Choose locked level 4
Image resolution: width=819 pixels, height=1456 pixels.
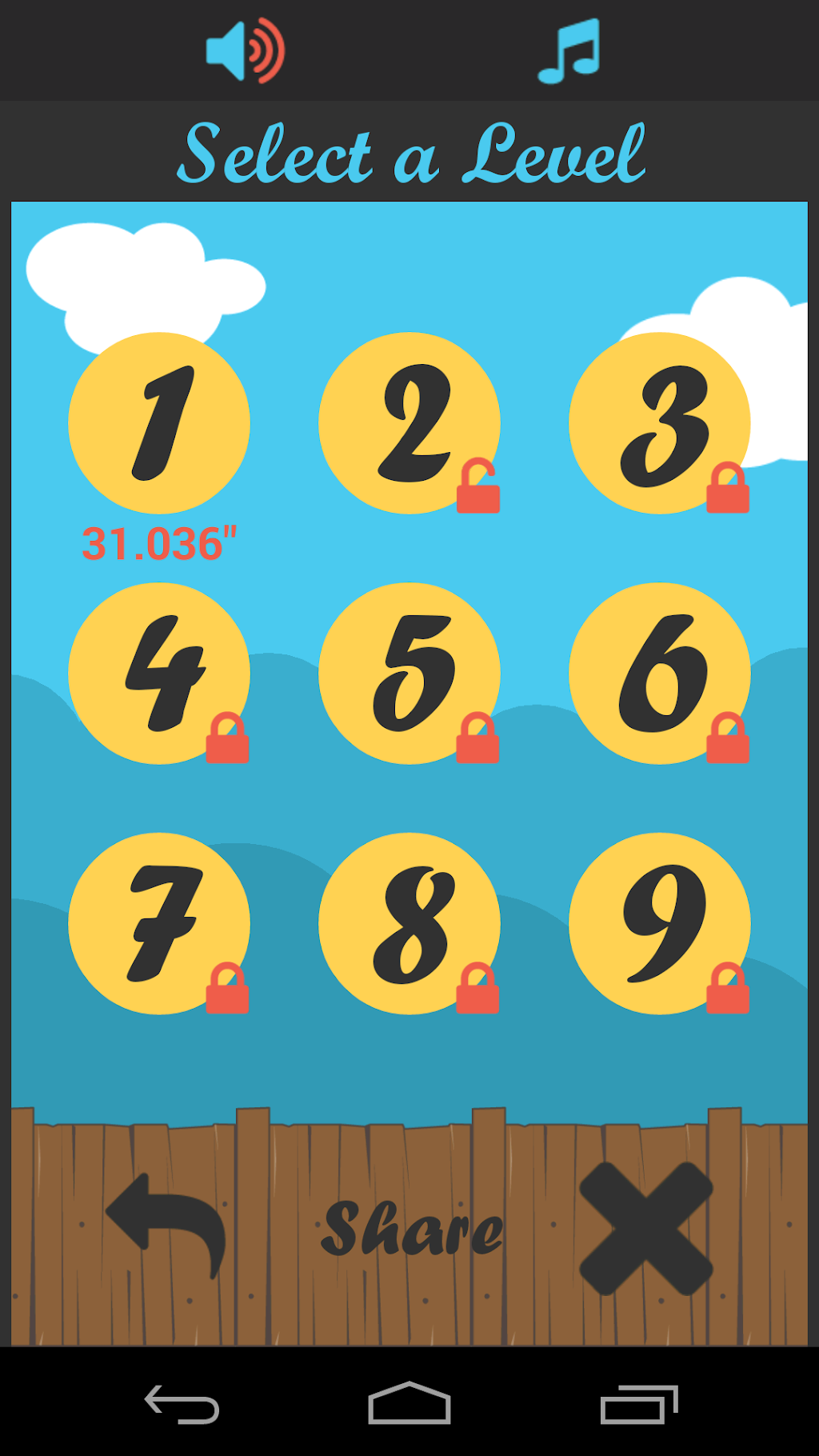pyautogui.click(x=159, y=673)
